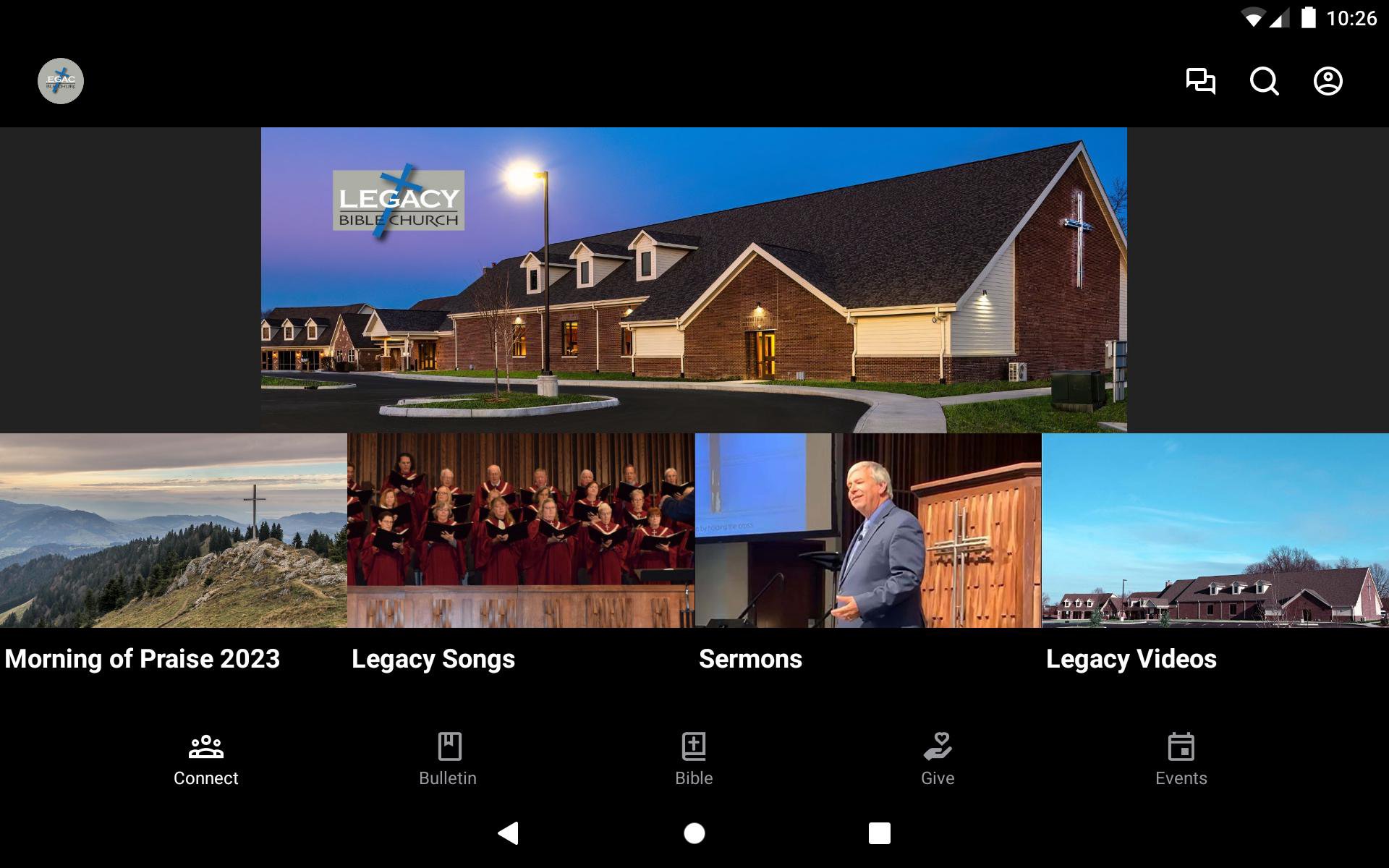Open the user profile icon

click(x=1328, y=81)
